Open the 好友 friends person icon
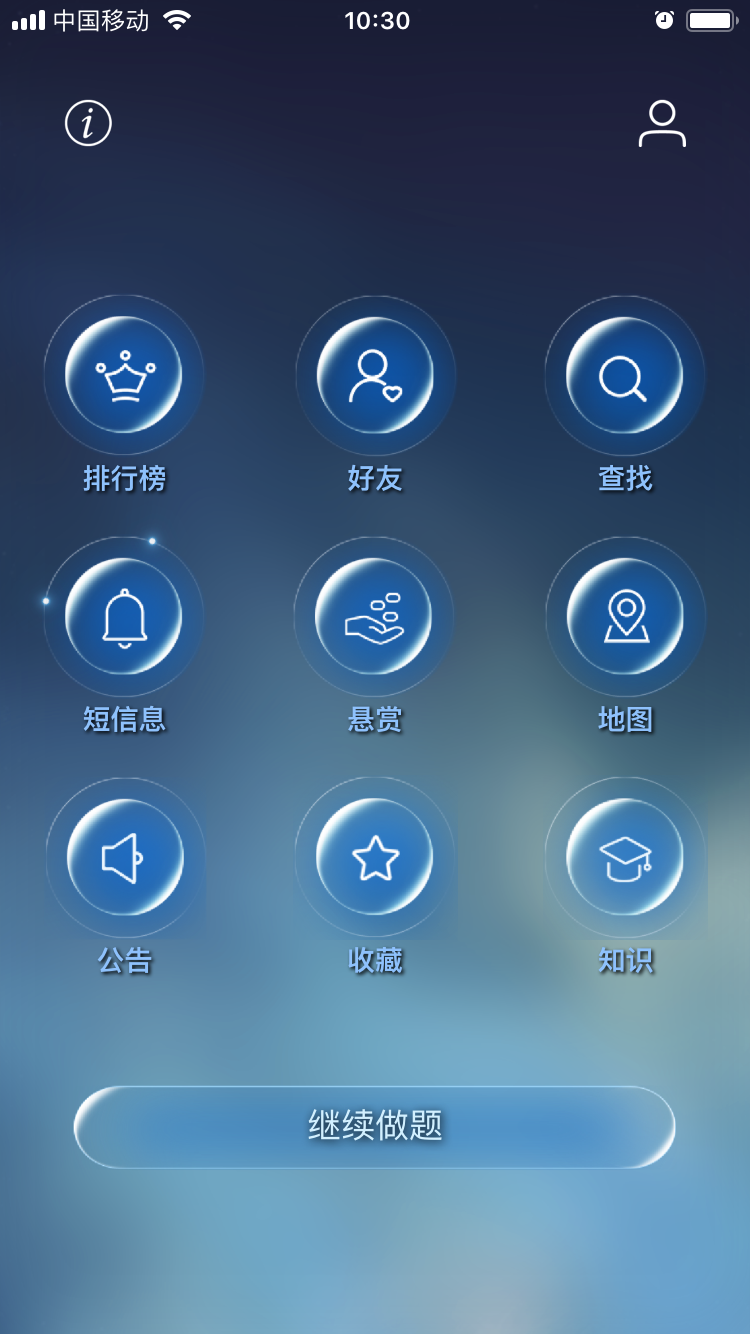The height and width of the screenshot is (1334, 750). coord(374,374)
